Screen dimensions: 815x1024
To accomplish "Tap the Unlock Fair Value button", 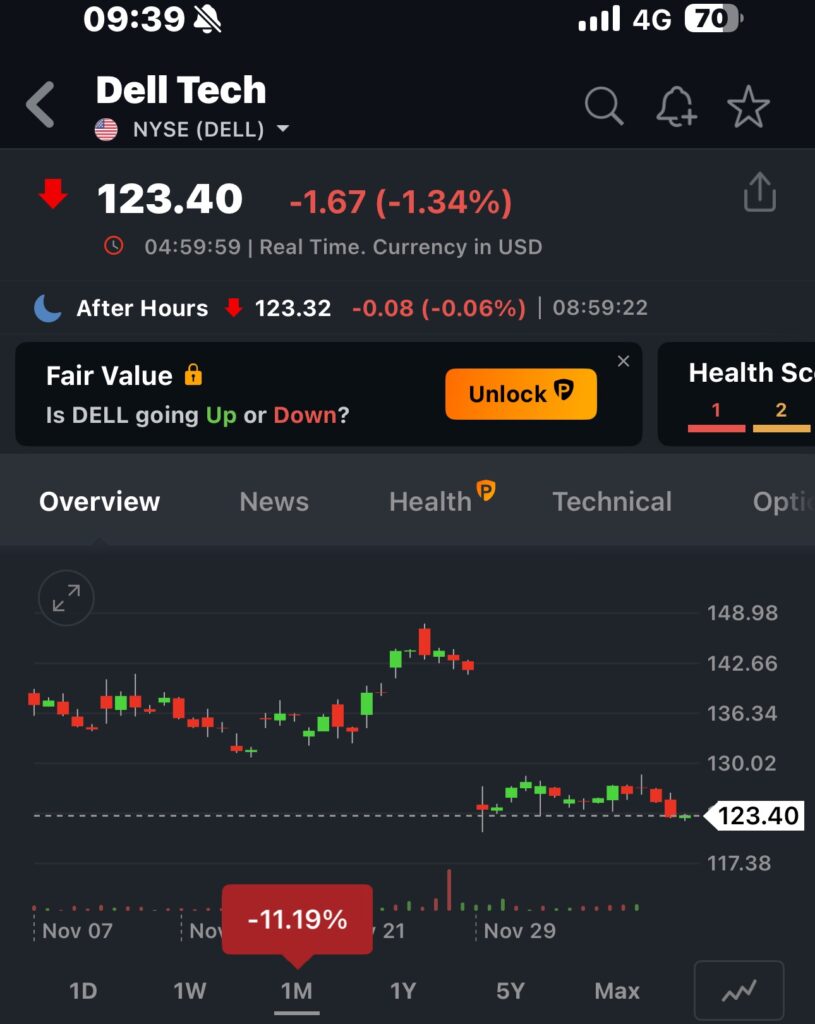I will pos(520,394).
